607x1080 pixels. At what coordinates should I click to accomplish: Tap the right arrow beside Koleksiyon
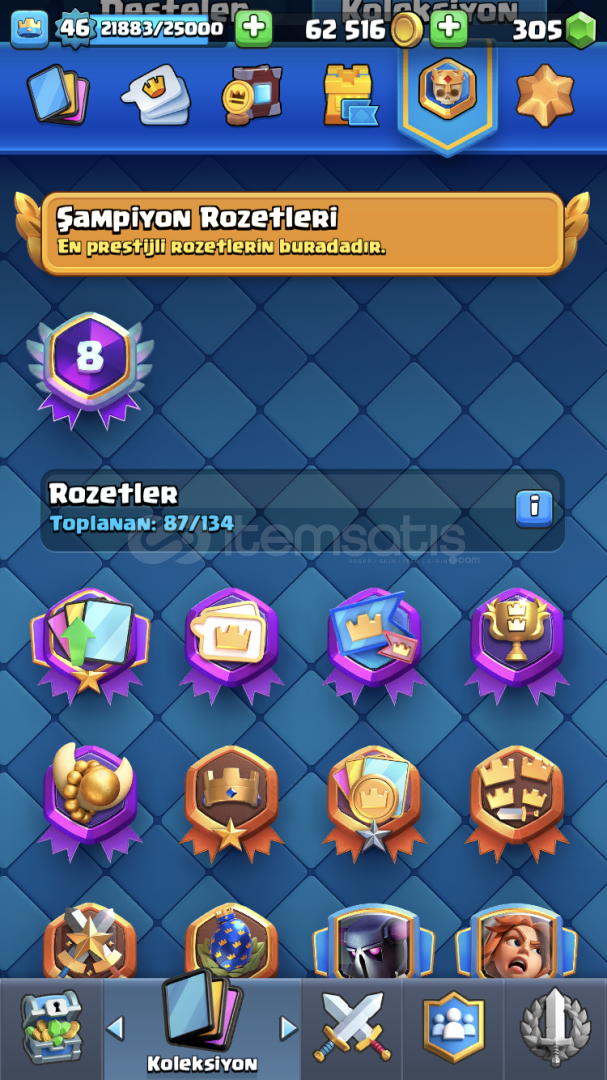pyautogui.click(x=288, y=1028)
